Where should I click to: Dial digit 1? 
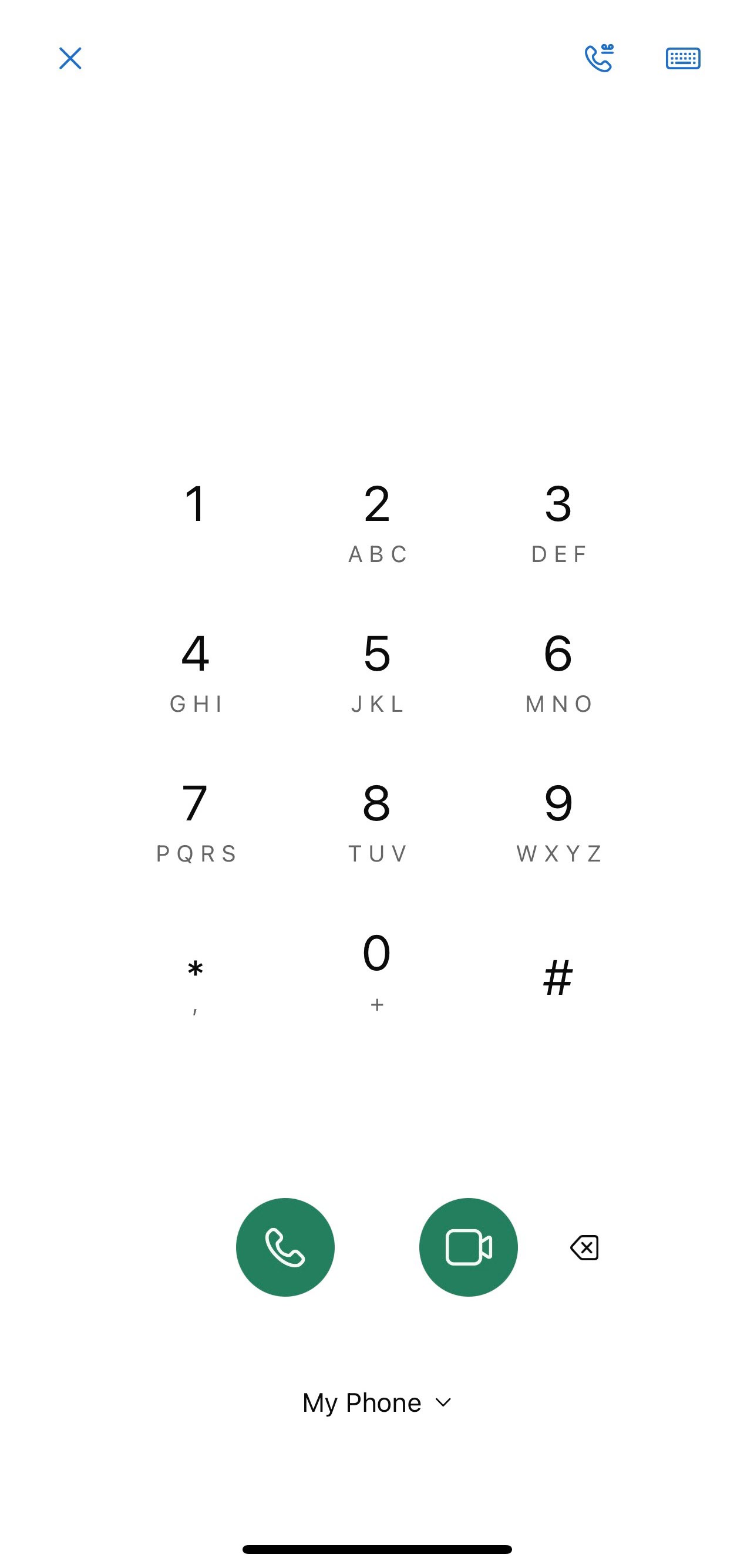(196, 520)
